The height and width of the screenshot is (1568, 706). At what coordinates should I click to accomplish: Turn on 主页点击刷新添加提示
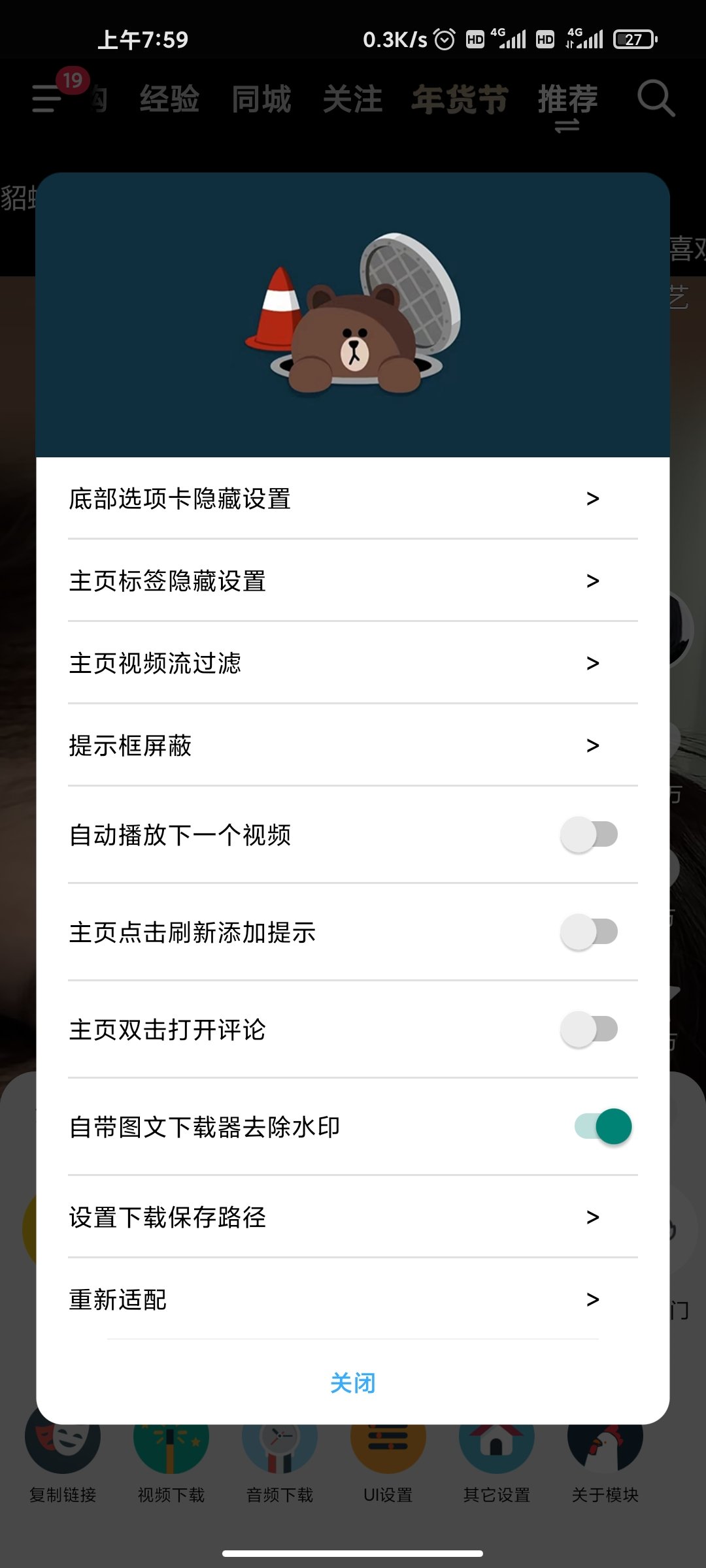[589, 932]
